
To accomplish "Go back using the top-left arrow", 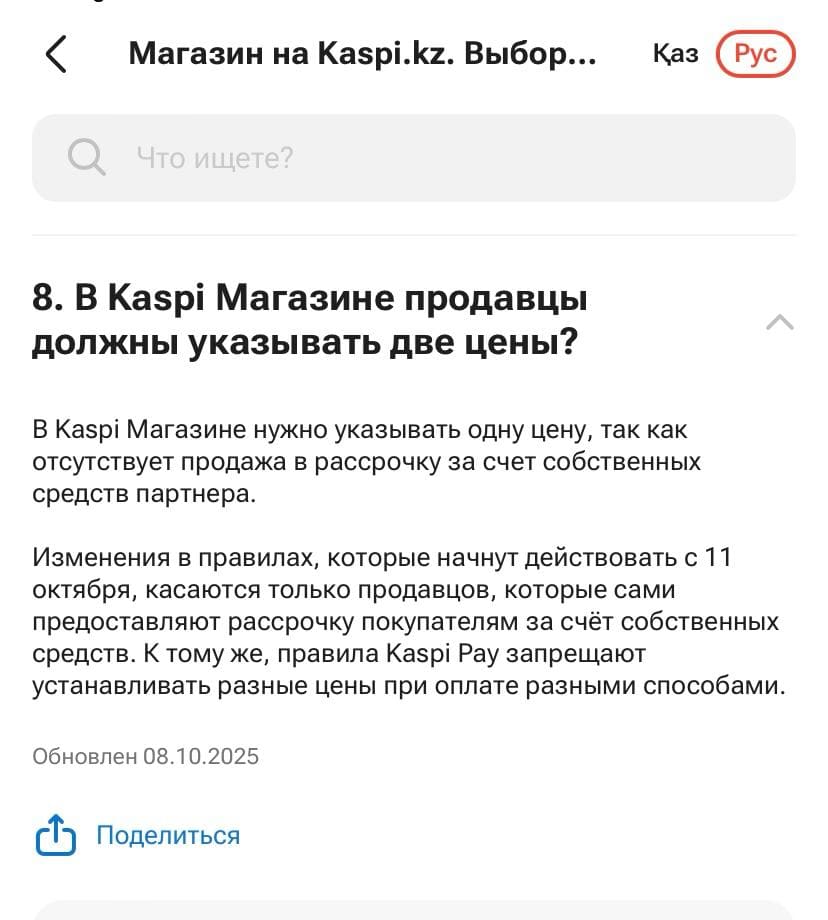I will pos(57,54).
